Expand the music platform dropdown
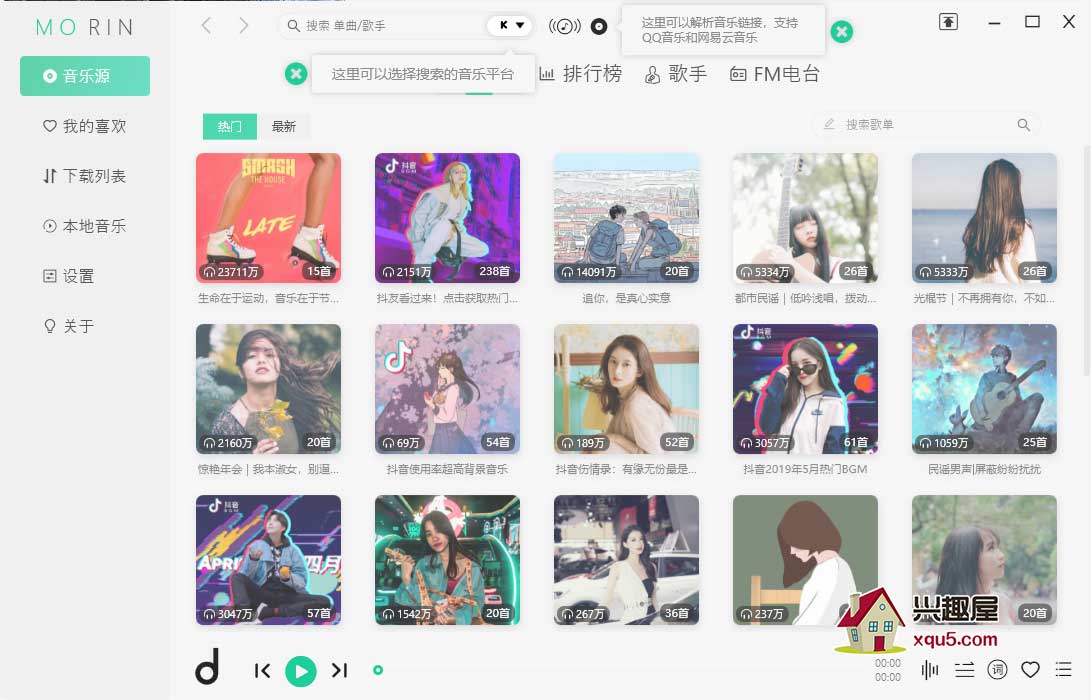The image size is (1091, 700). point(511,26)
